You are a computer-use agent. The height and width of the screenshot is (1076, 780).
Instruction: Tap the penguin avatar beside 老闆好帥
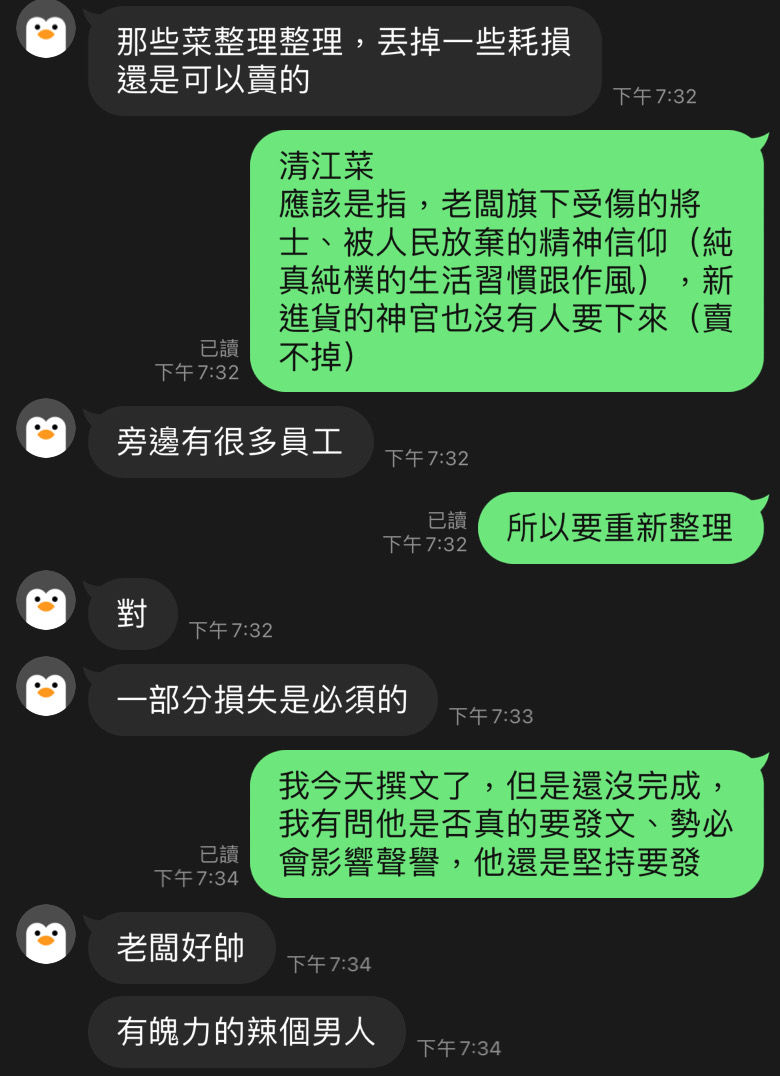(46, 935)
